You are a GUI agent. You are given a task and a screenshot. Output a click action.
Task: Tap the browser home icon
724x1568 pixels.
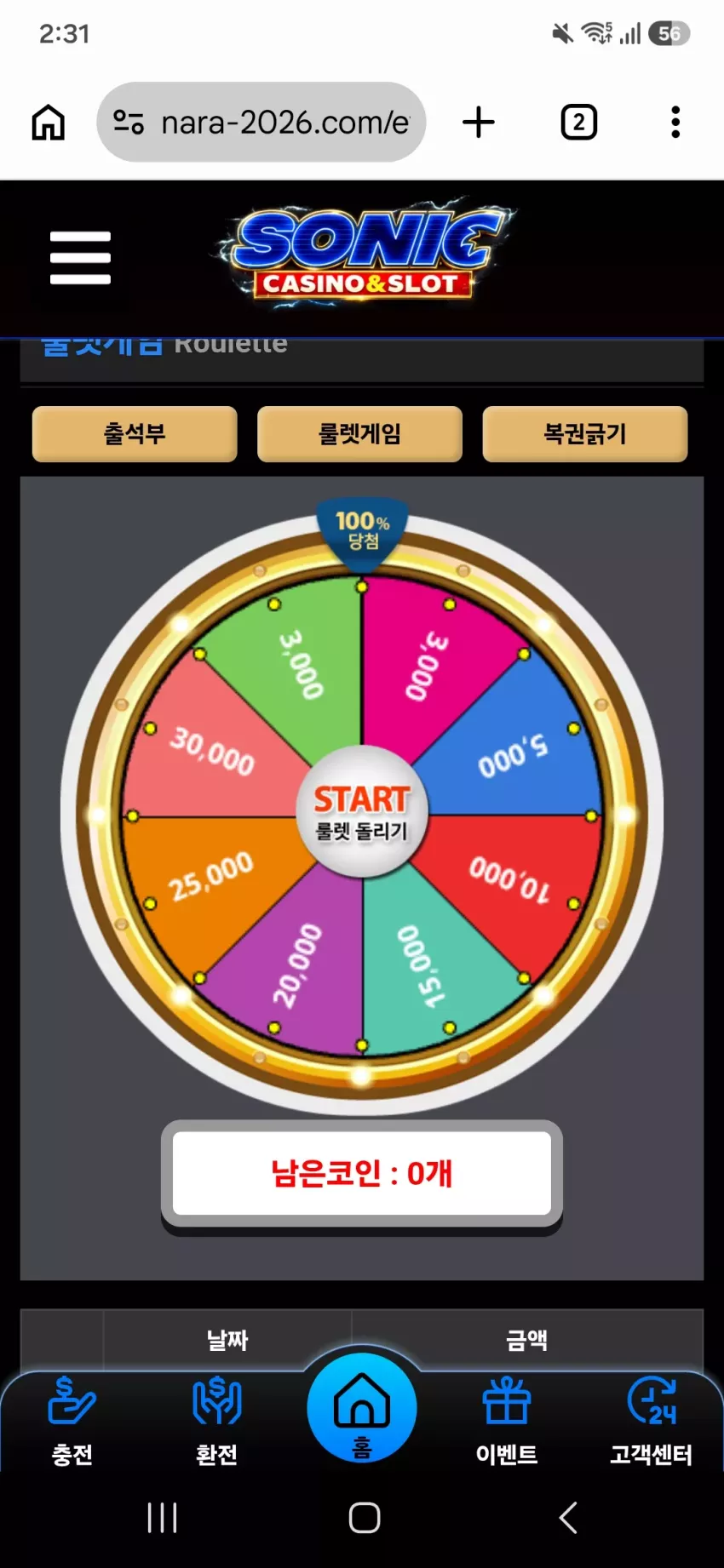point(49,123)
